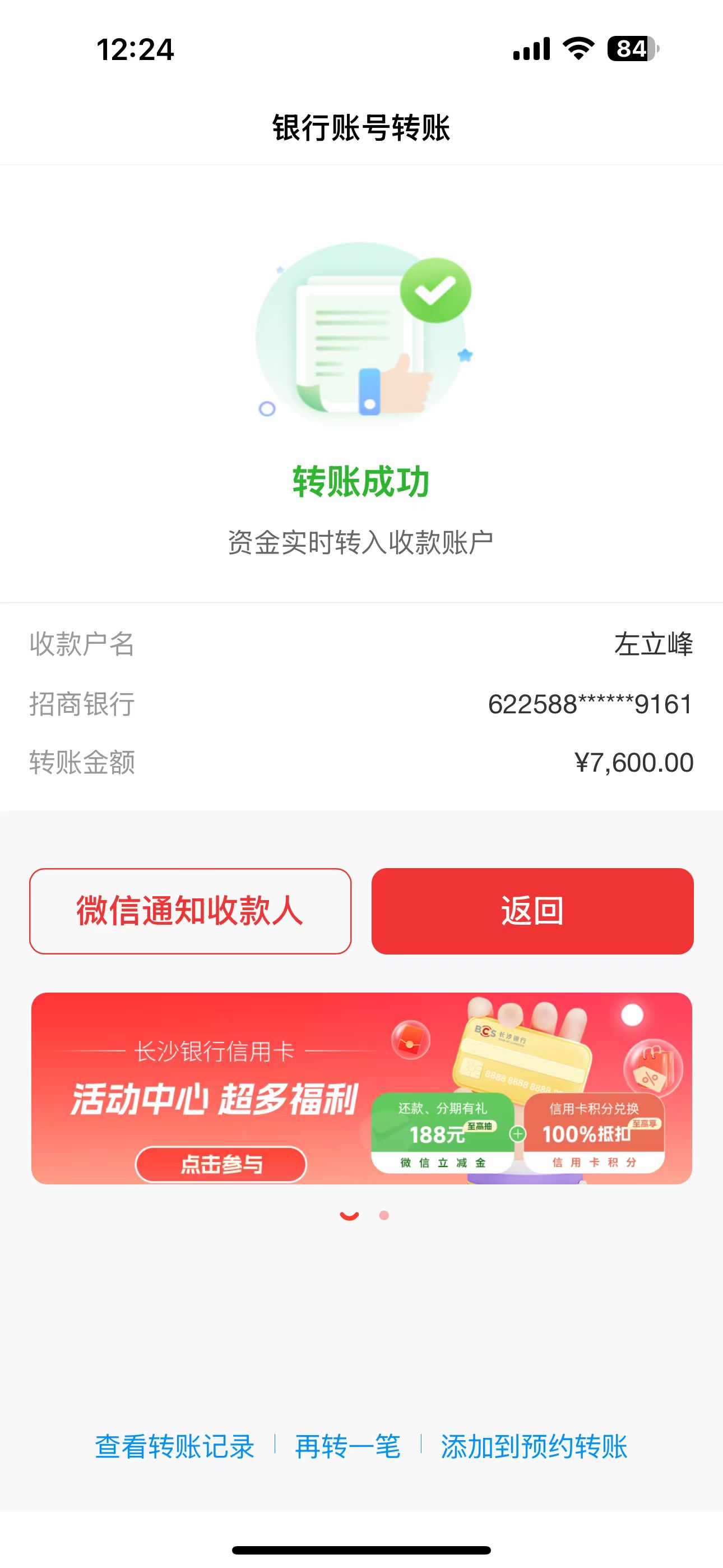Switch to the second banner page dot

[384, 1216]
